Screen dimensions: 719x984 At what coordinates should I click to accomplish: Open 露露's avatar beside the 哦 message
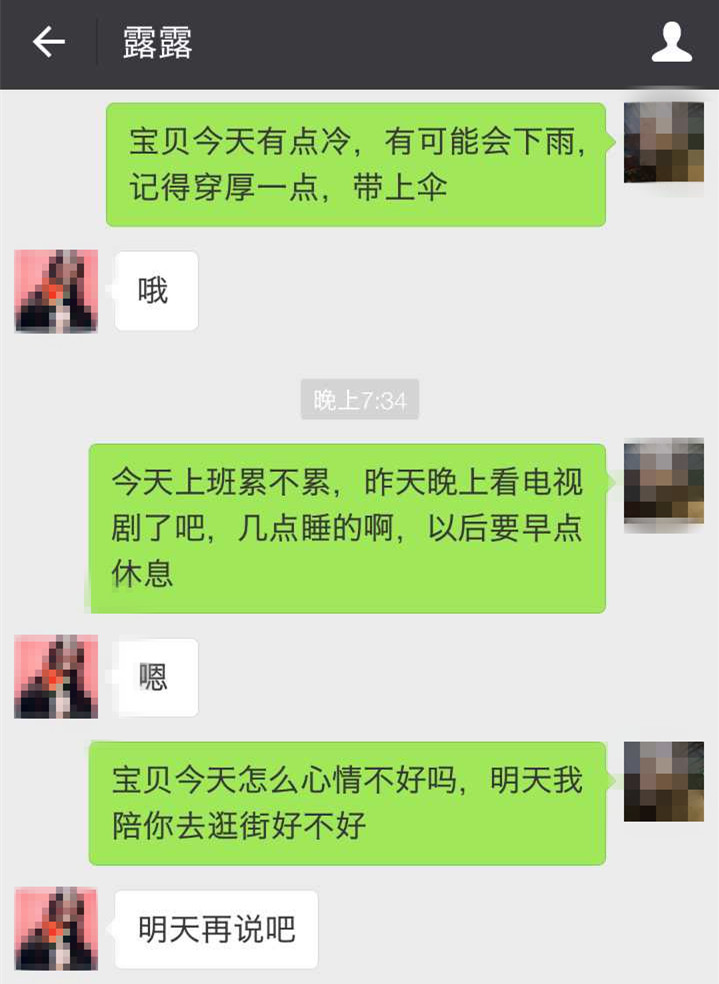coord(56,291)
